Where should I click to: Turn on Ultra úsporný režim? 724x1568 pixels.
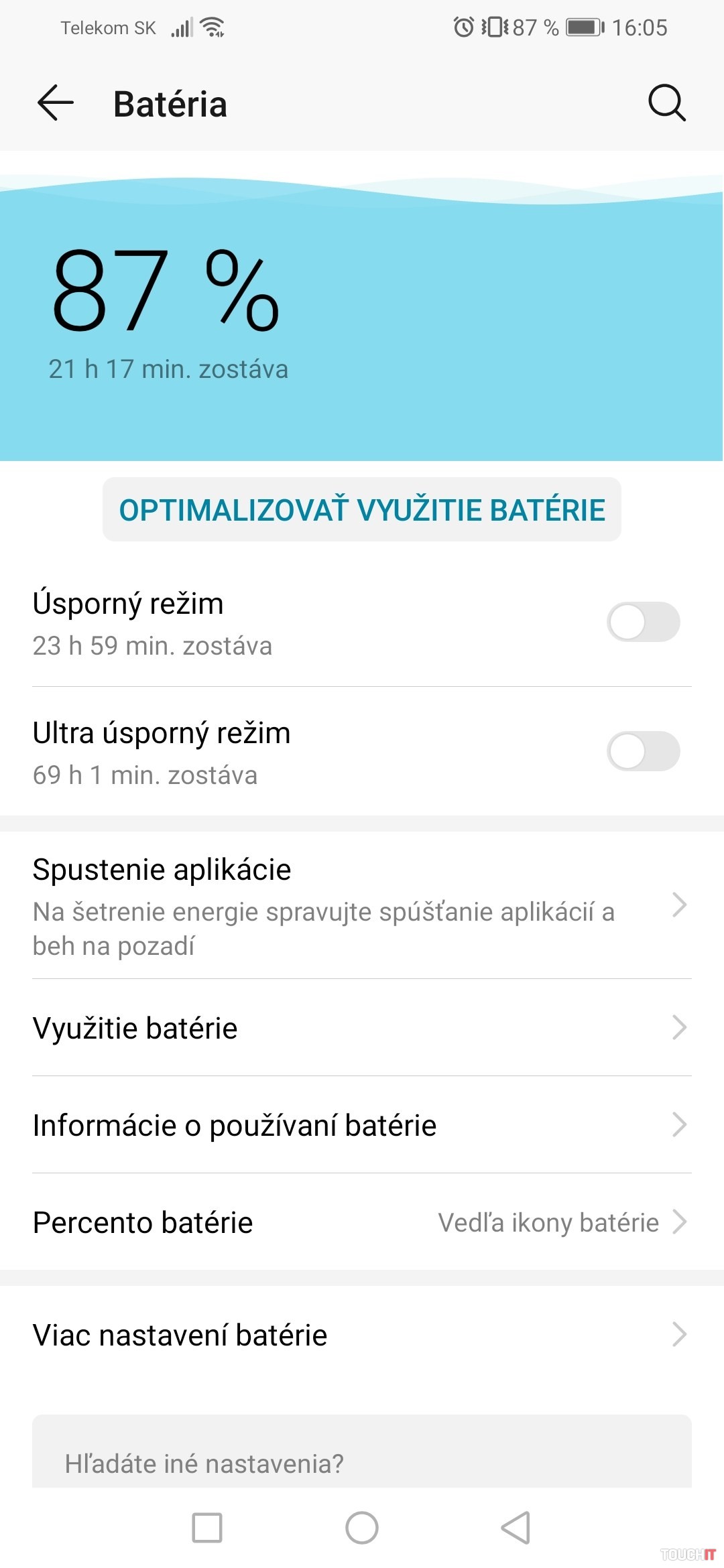click(643, 751)
